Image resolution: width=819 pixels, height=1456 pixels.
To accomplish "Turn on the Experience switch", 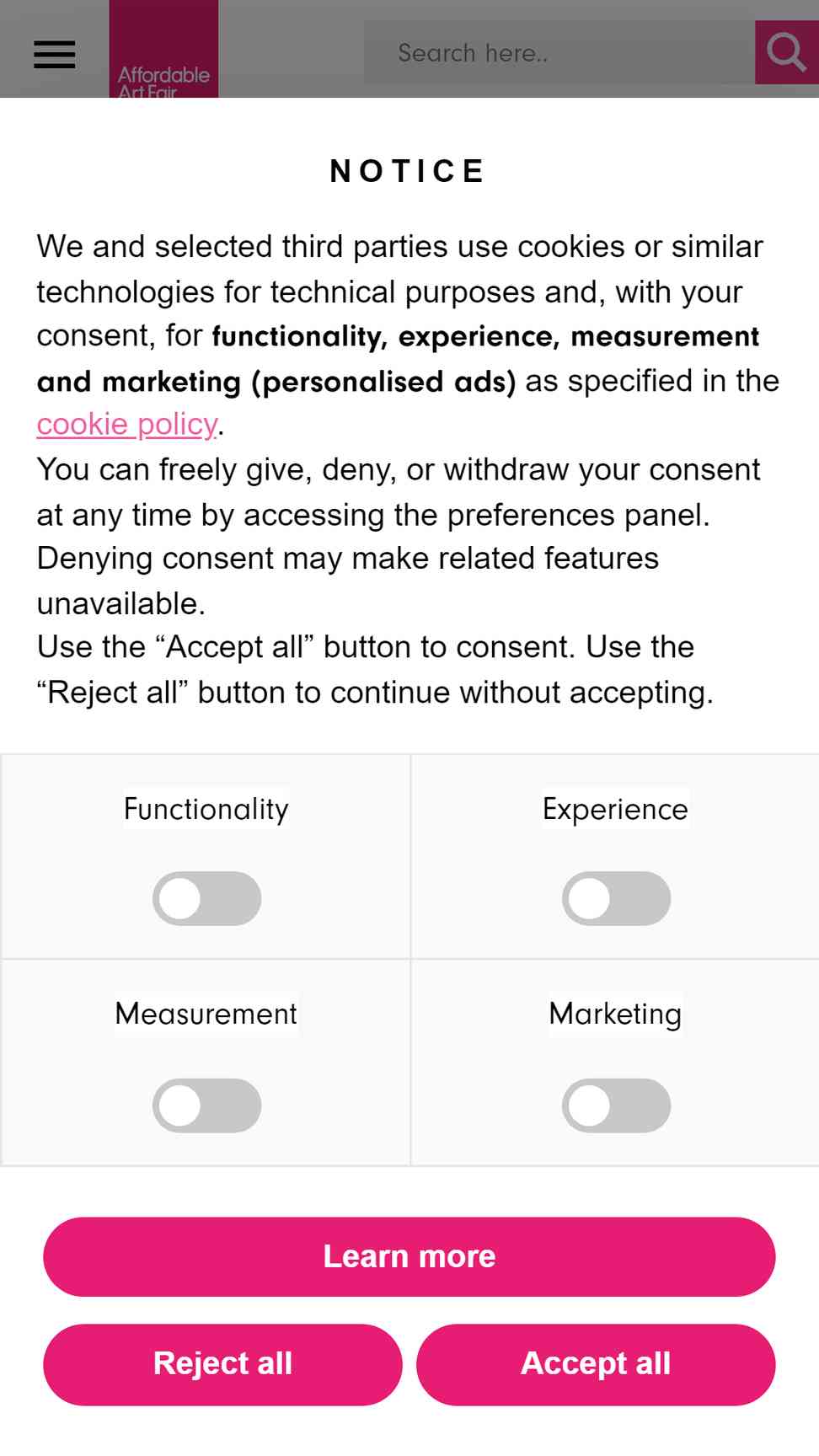I will click(x=616, y=898).
